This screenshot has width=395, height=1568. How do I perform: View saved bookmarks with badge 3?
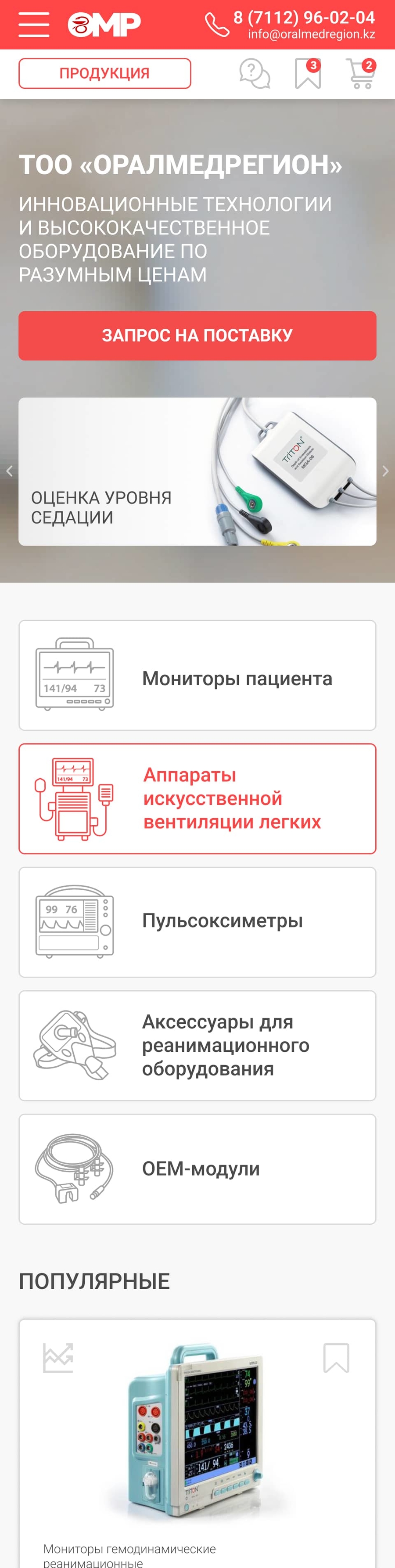coord(307,74)
